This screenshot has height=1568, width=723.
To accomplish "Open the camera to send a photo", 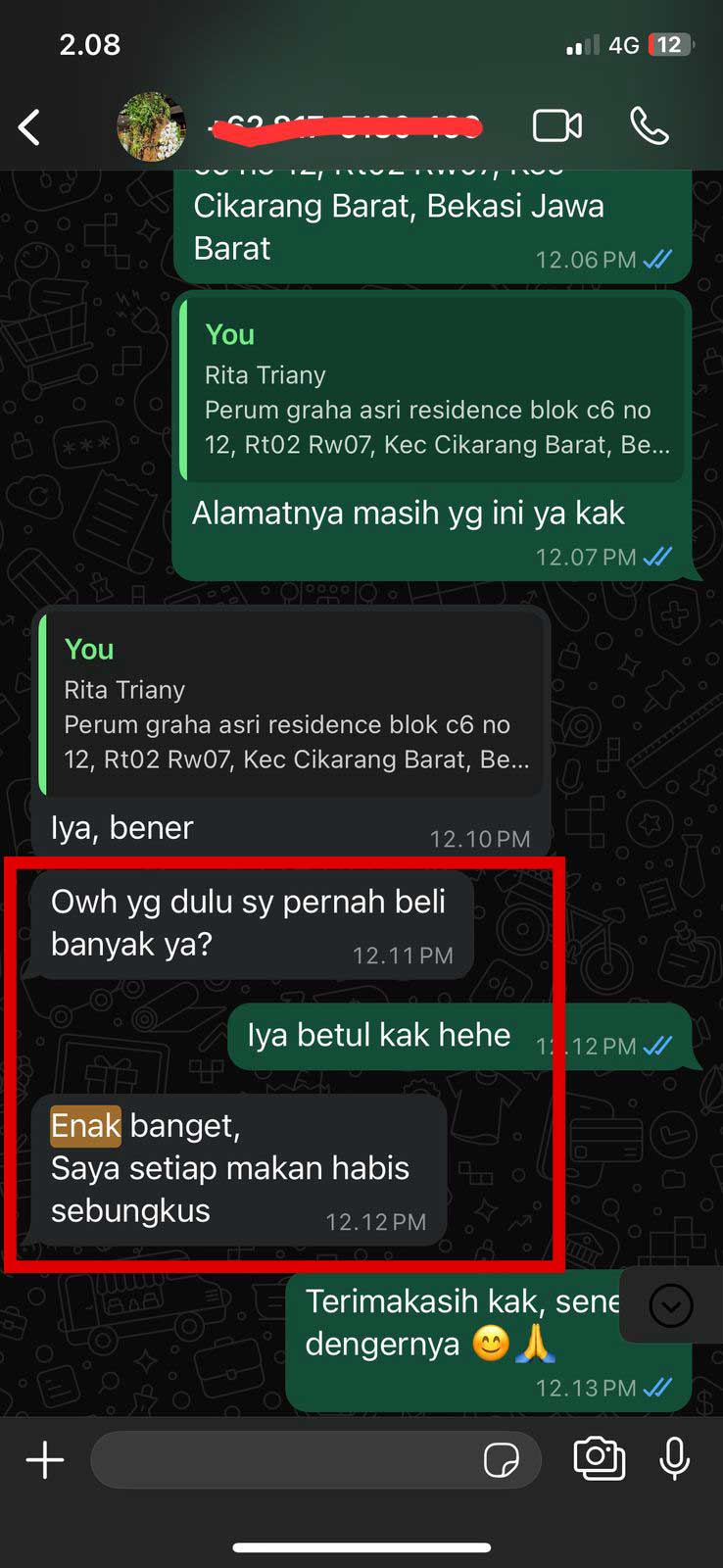I will [x=599, y=1458].
